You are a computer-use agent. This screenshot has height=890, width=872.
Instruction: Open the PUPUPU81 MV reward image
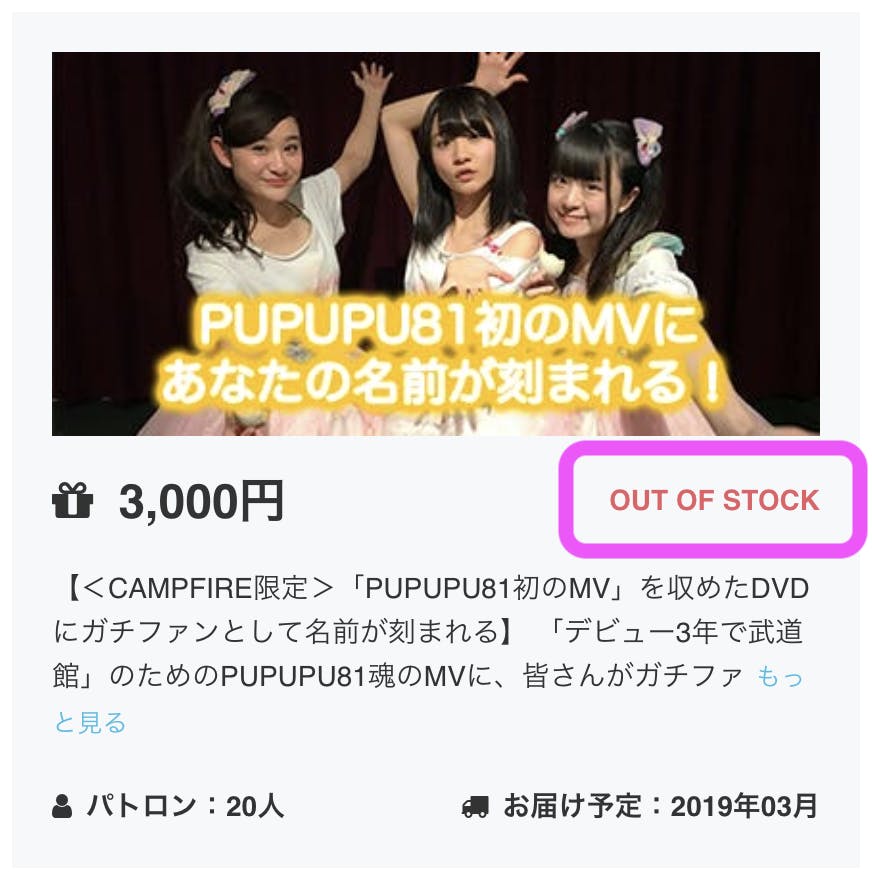coord(436,244)
